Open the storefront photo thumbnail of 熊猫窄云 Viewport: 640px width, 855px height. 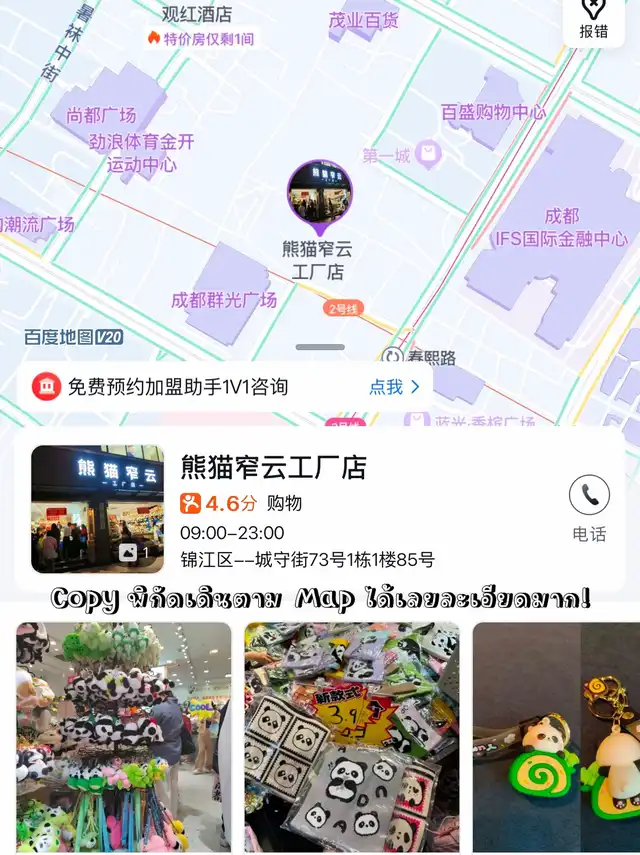96,509
